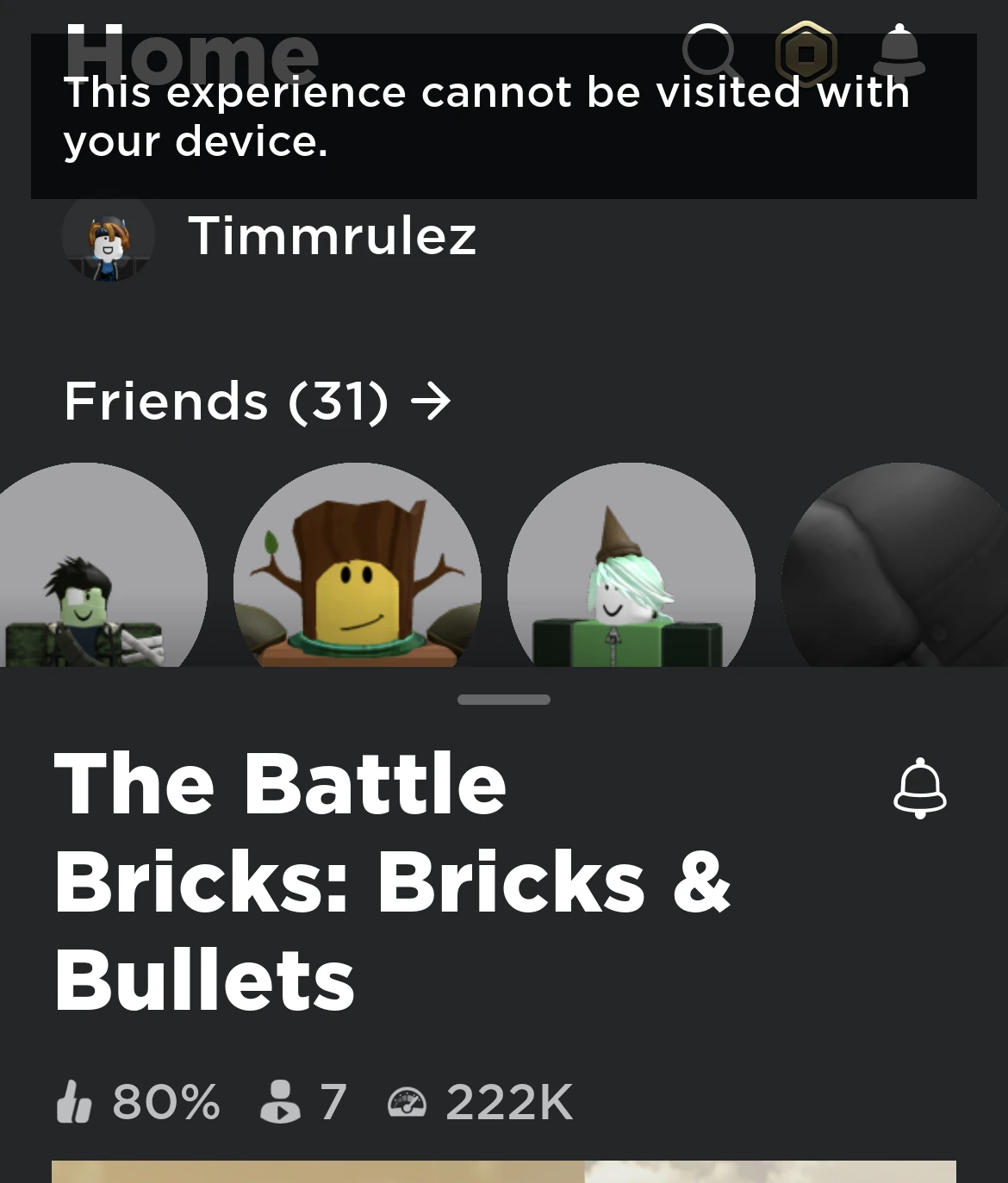Tap the sheet handle above the game title
Screen dimensions: 1008x1183
point(504,700)
